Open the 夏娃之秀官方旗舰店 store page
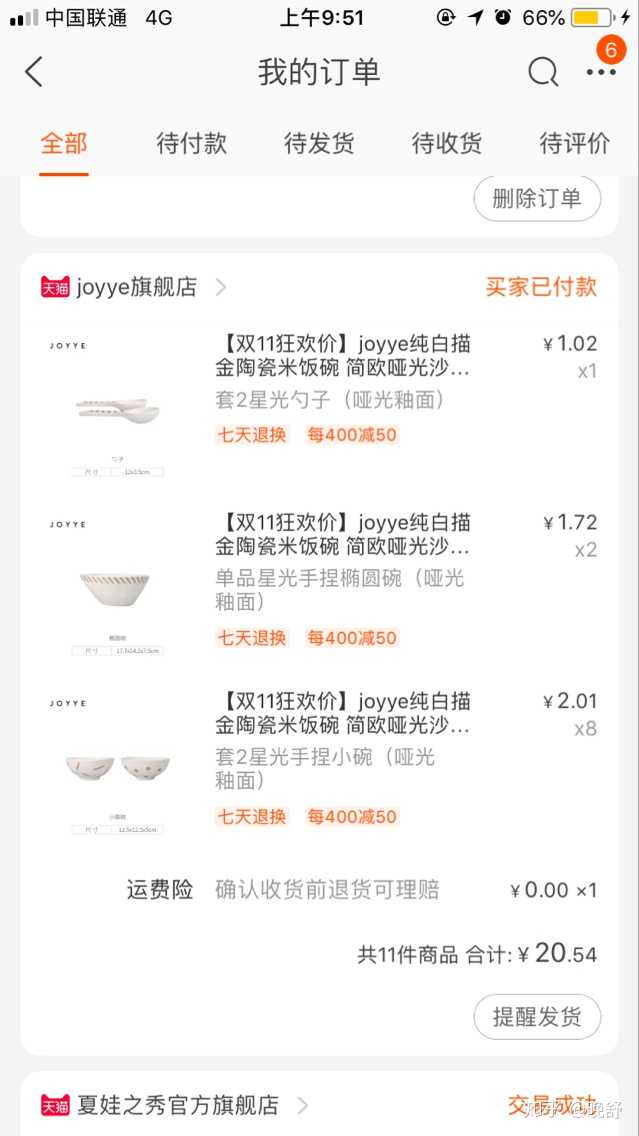639x1136 pixels. pyautogui.click(x=178, y=1106)
